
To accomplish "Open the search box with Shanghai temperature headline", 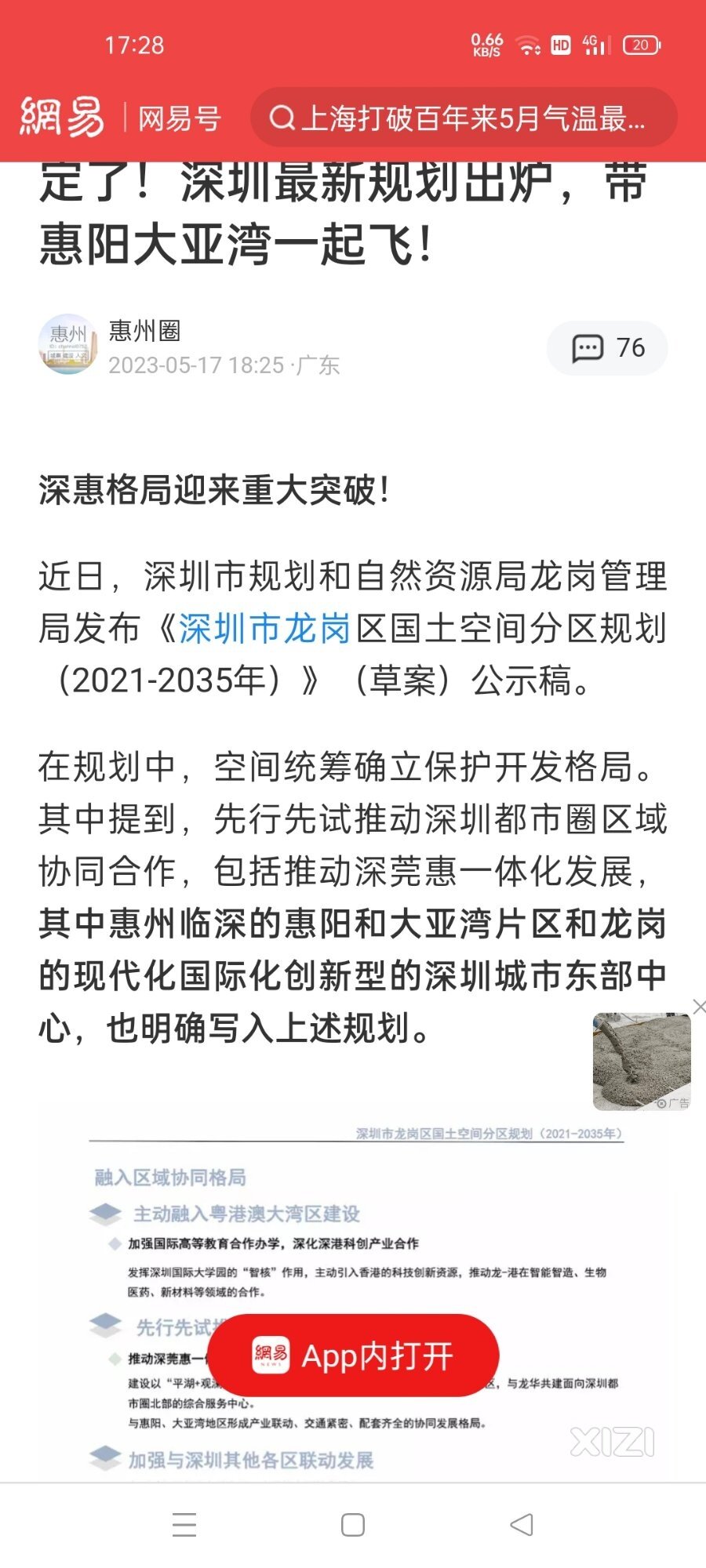I will [x=463, y=118].
